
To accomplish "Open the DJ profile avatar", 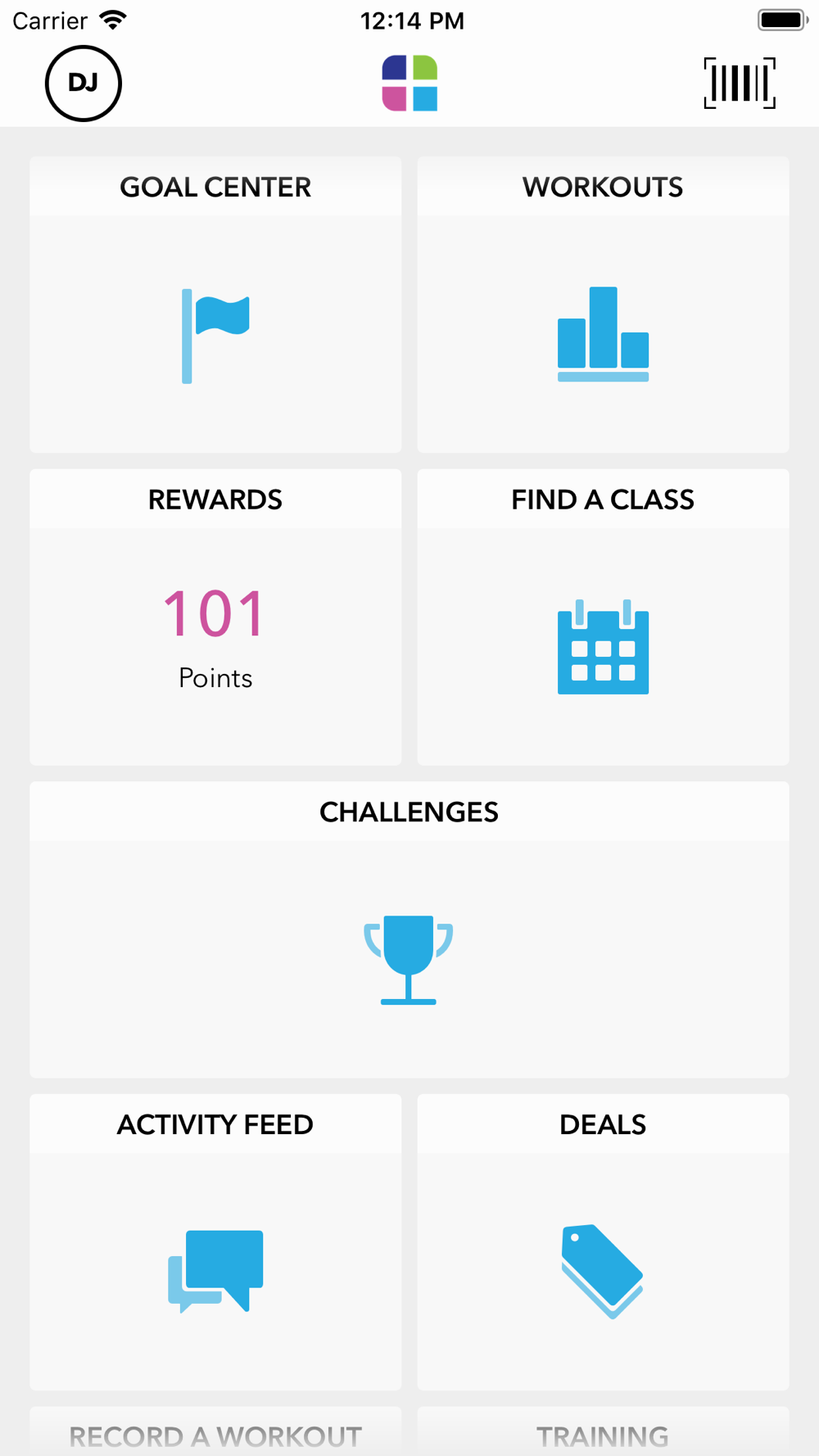I will (x=84, y=84).
